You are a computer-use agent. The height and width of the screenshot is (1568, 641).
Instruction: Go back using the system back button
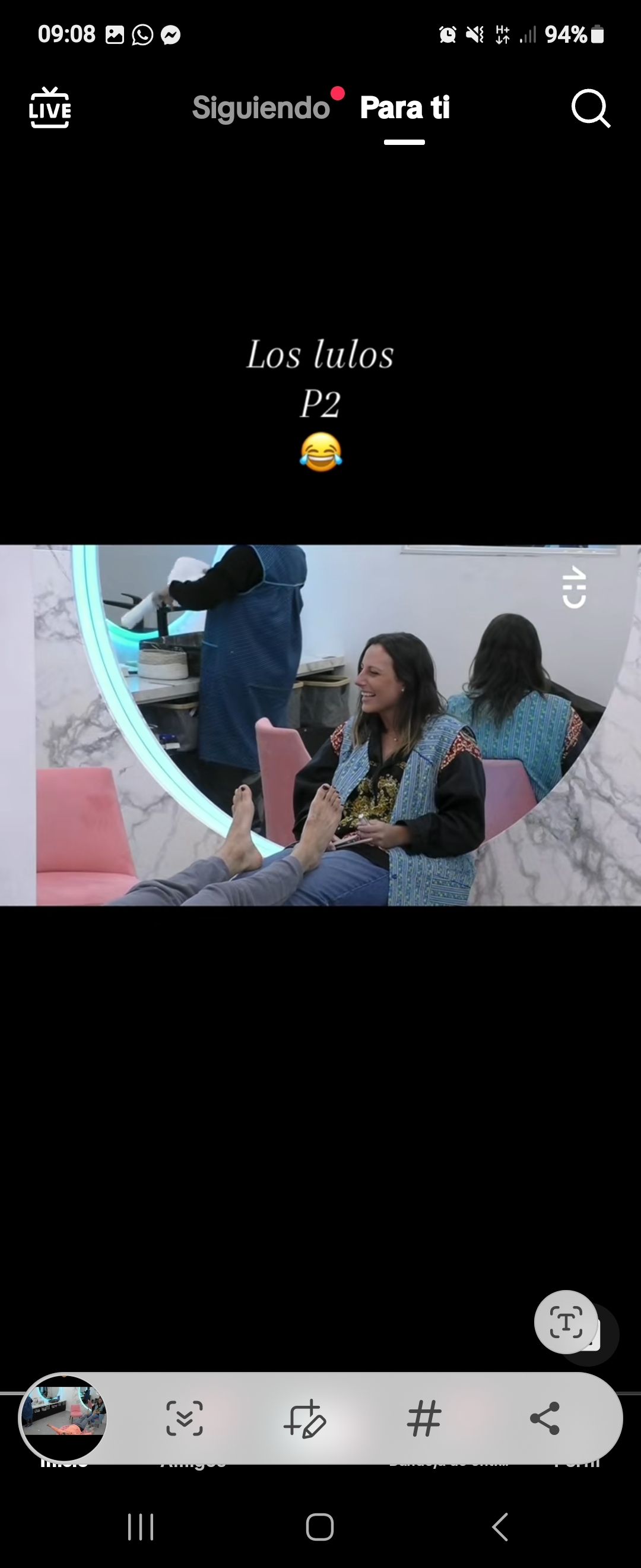click(x=500, y=1526)
